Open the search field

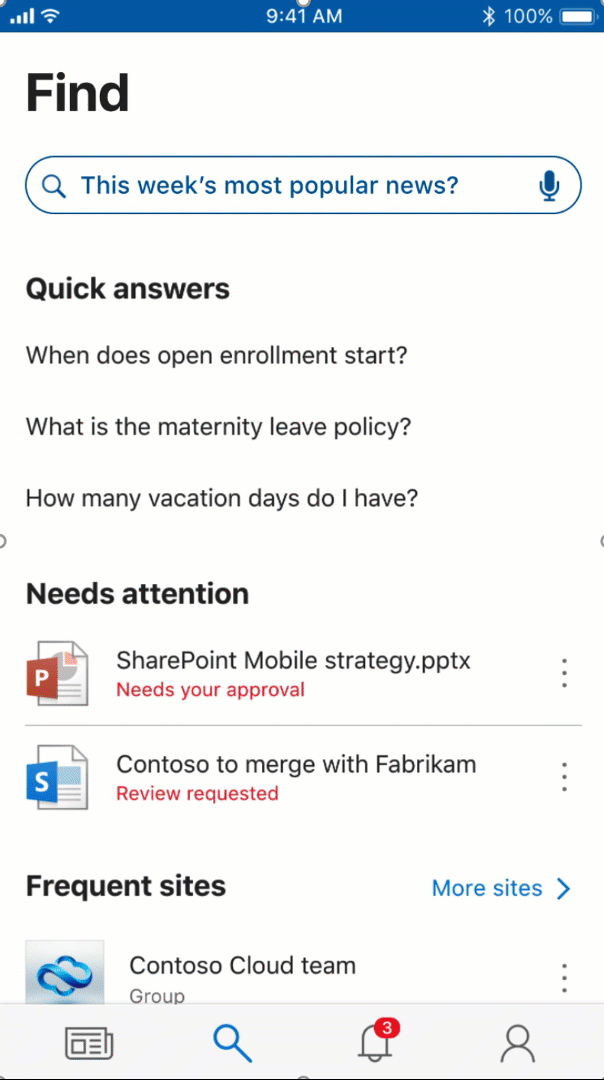click(303, 185)
